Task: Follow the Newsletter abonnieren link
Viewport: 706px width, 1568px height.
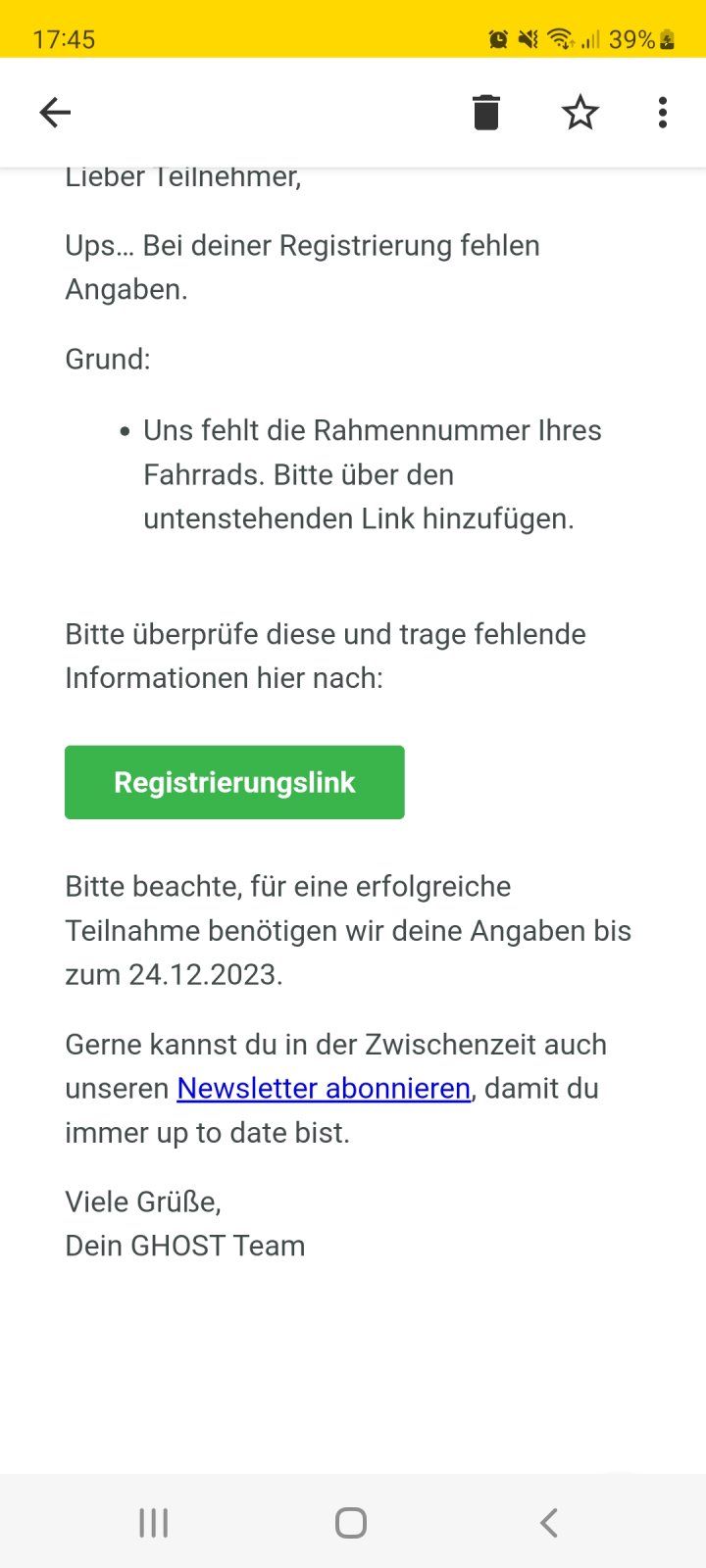Action: pyautogui.click(x=324, y=1088)
